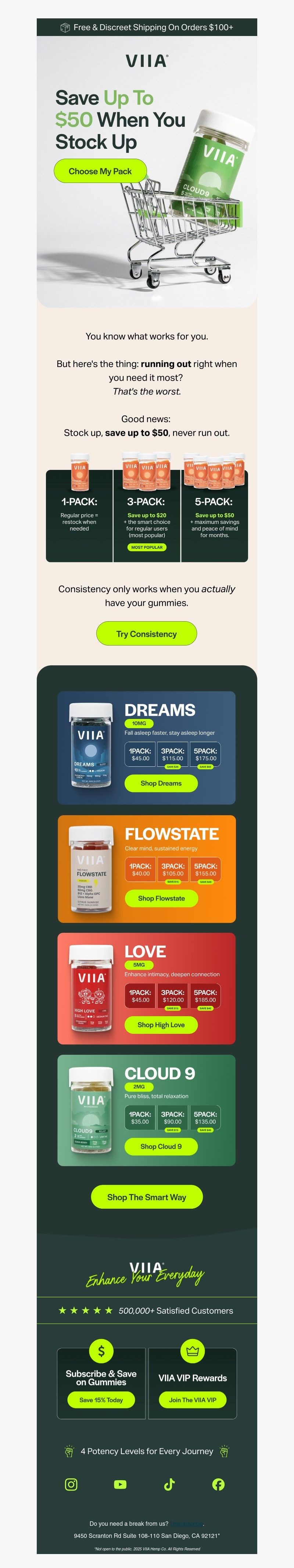This screenshot has height=1568, width=294.
Task: Open VIIA's Instagram page
Action: (71, 1484)
